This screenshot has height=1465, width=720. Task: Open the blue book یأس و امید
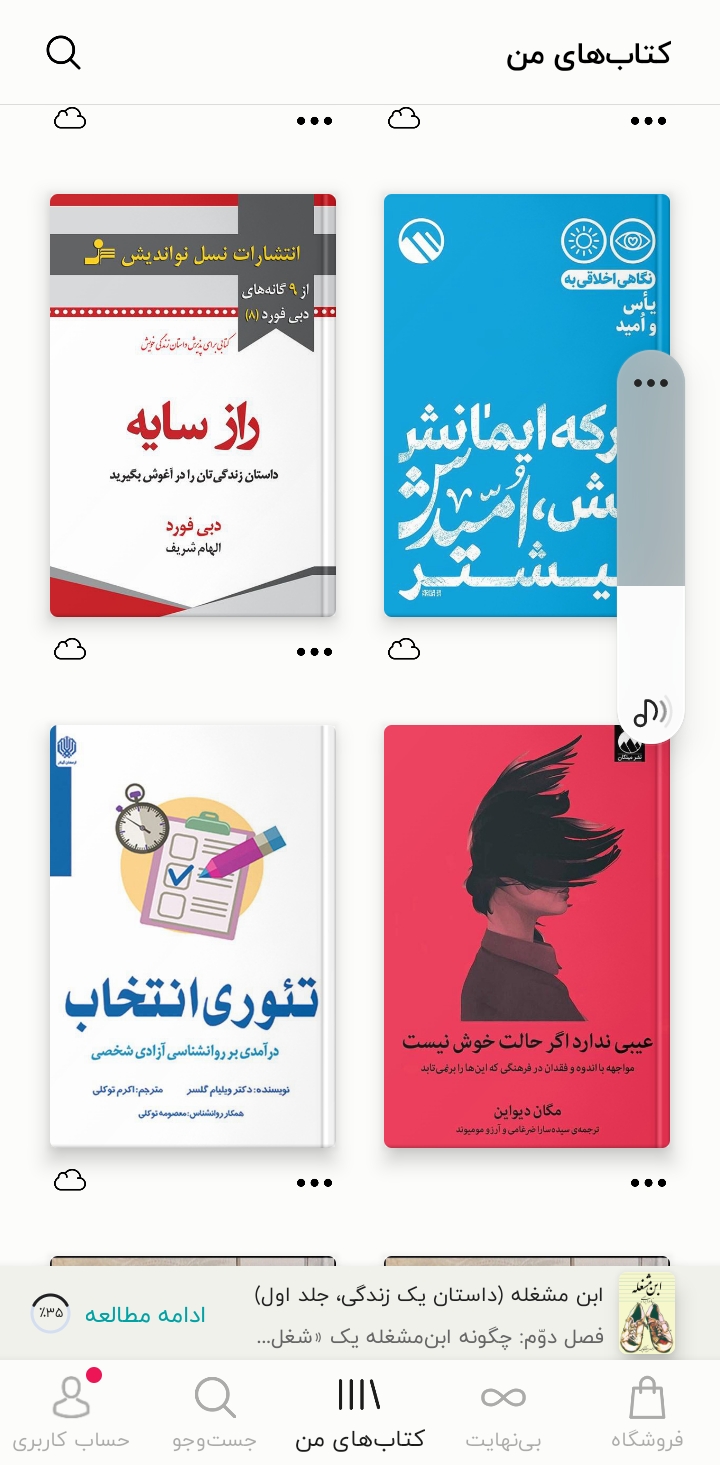[x=500, y=405]
